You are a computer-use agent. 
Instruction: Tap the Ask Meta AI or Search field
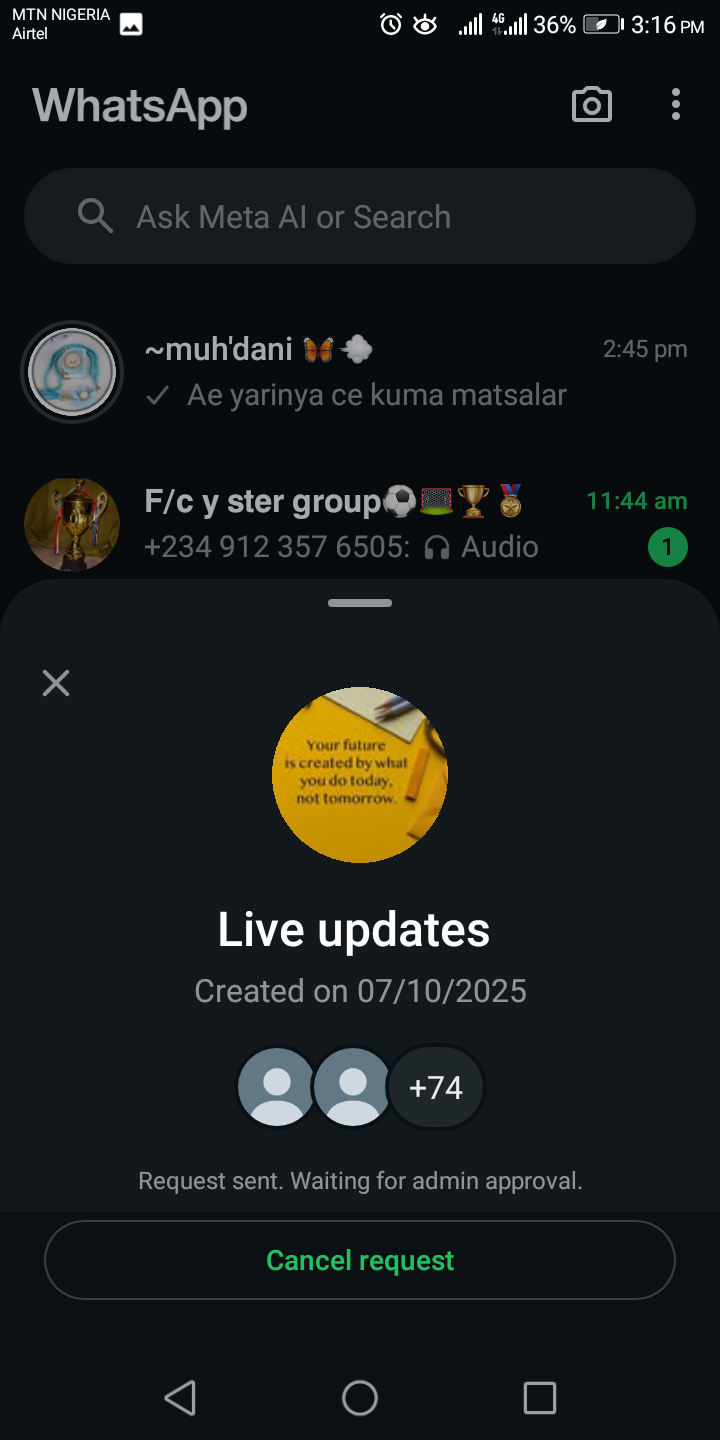pos(360,217)
